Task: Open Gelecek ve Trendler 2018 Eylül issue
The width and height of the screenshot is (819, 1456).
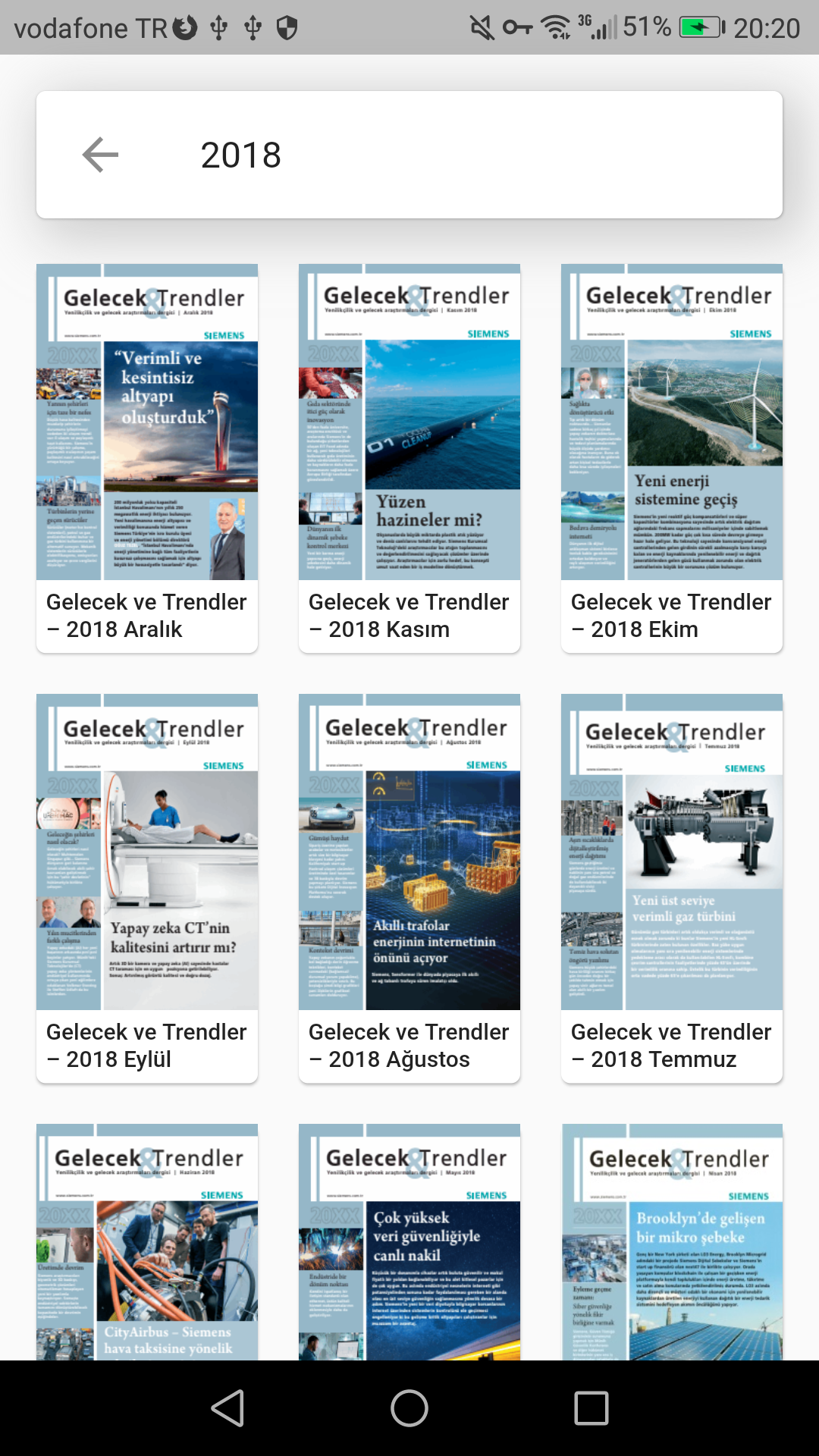Action: pos(147,887)
